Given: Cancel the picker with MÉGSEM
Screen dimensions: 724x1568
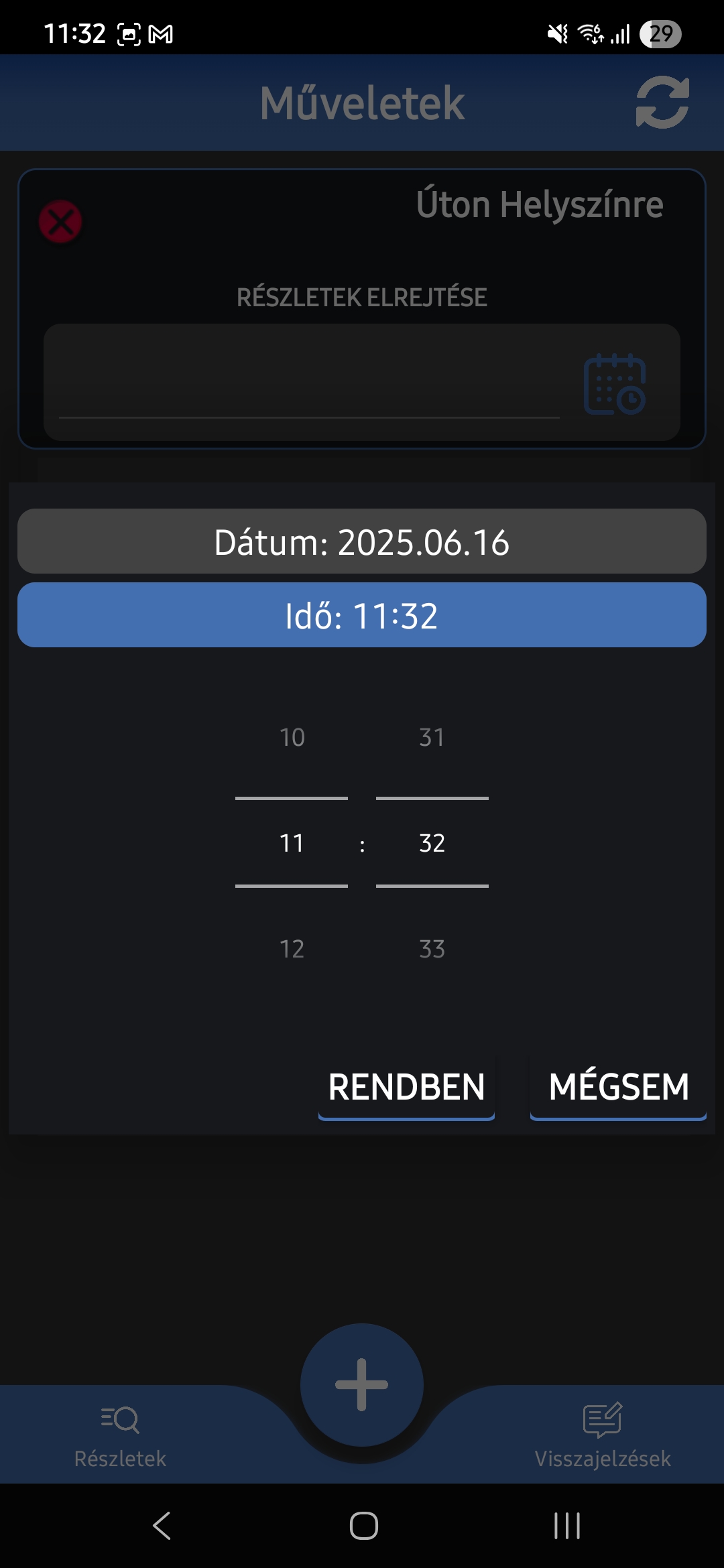Looking at the screenshot, I should pyautogui.click(x=618, y=1087).
